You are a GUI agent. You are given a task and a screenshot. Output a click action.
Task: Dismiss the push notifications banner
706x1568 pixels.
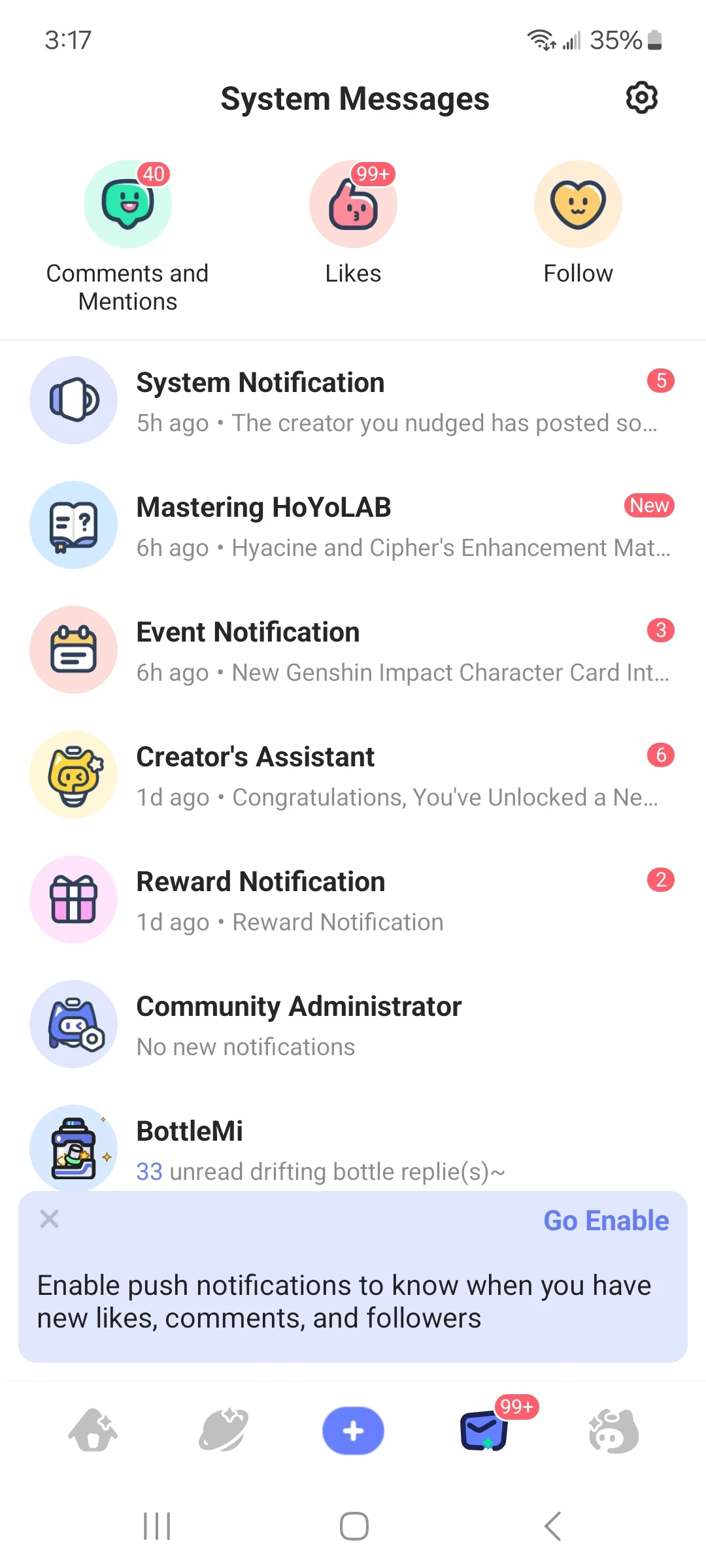[x=50, y=1219]
